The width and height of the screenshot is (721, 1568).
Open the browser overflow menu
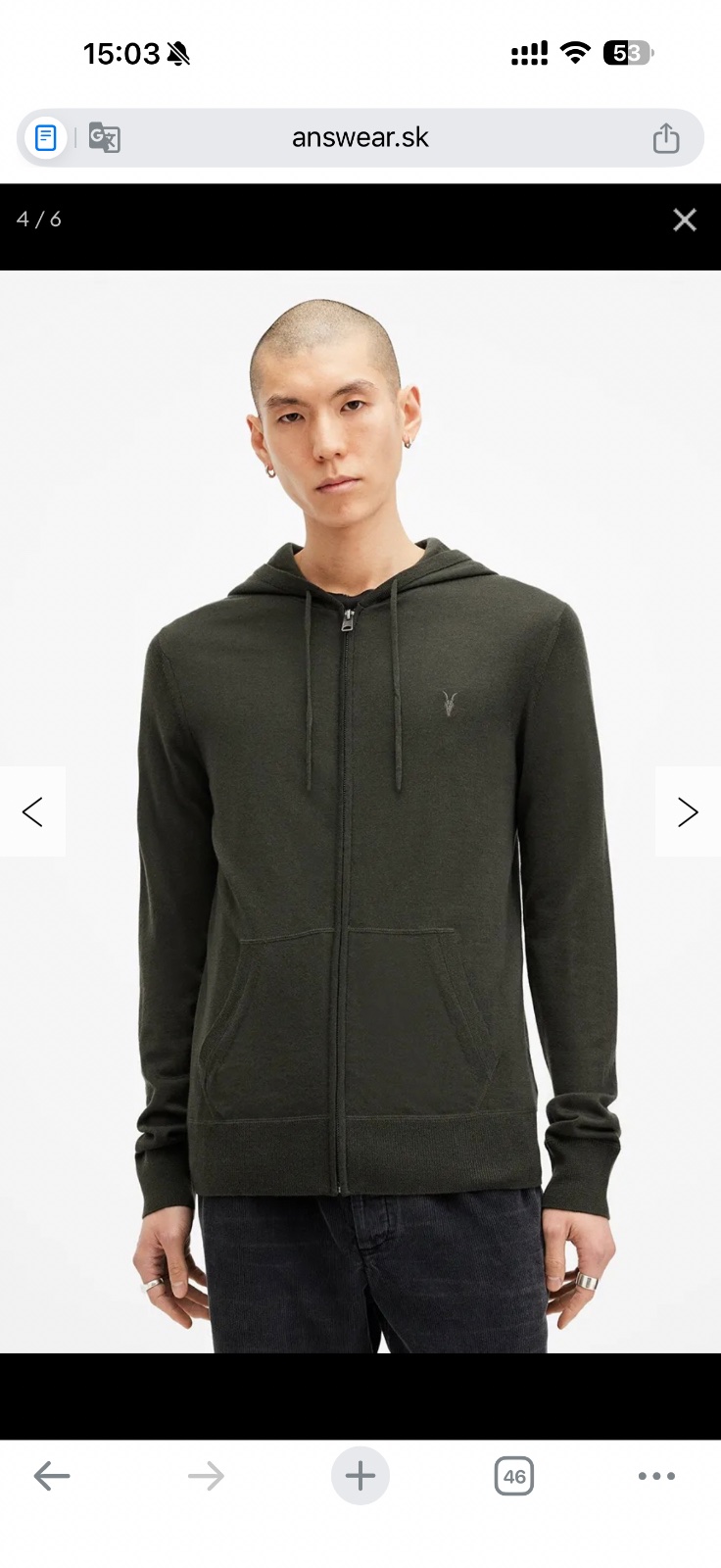pos(656,1476)
